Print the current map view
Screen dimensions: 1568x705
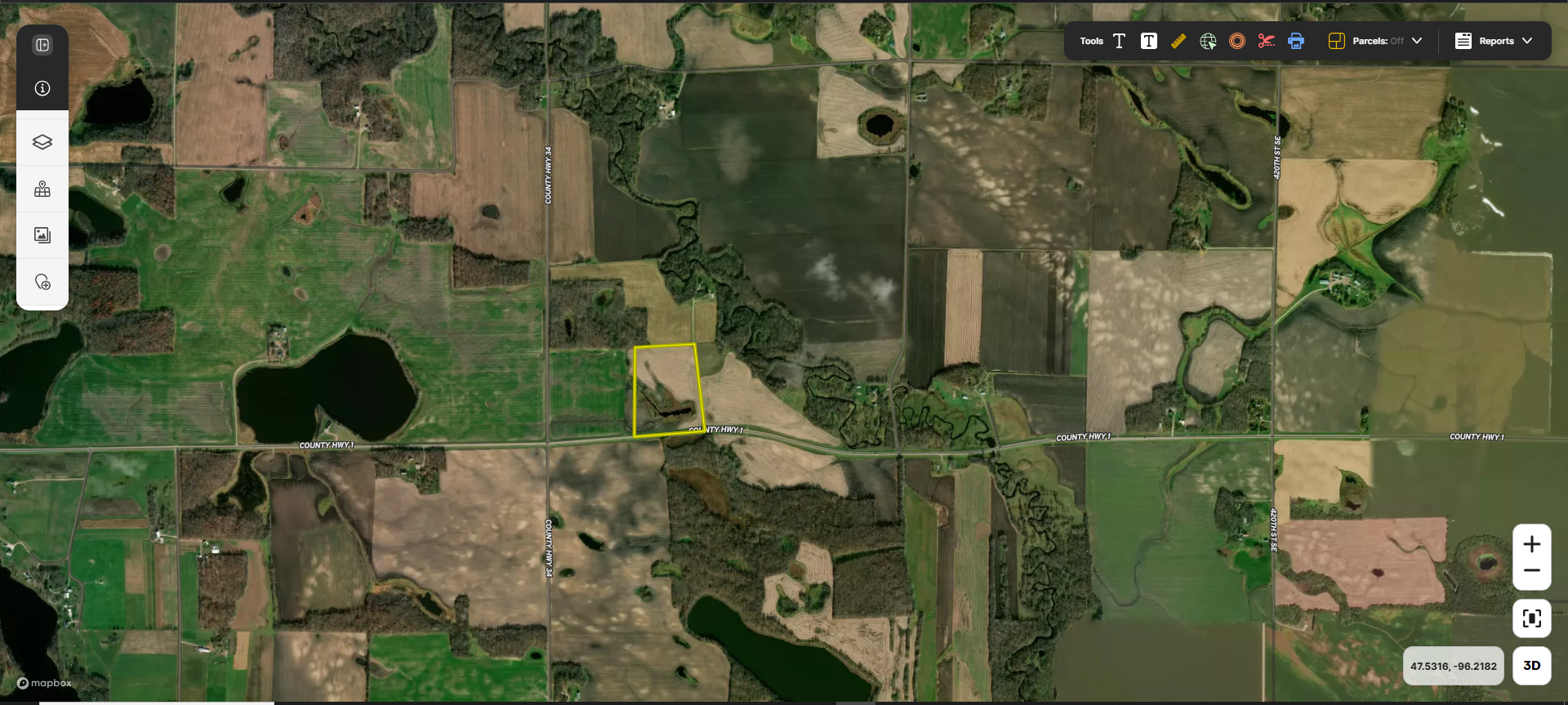[x=1296, y=41]
